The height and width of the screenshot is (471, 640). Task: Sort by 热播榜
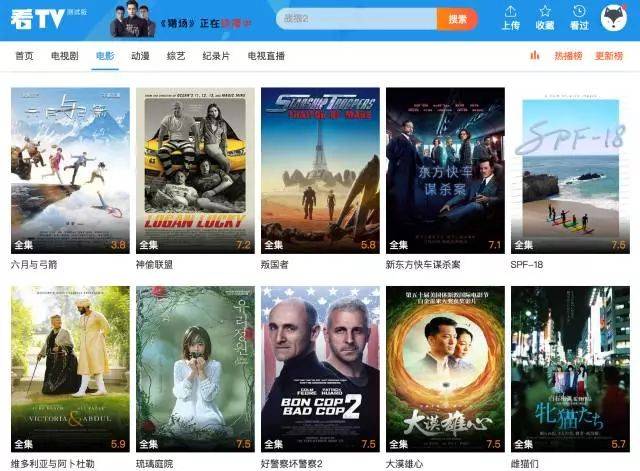[x=568, y=56]
